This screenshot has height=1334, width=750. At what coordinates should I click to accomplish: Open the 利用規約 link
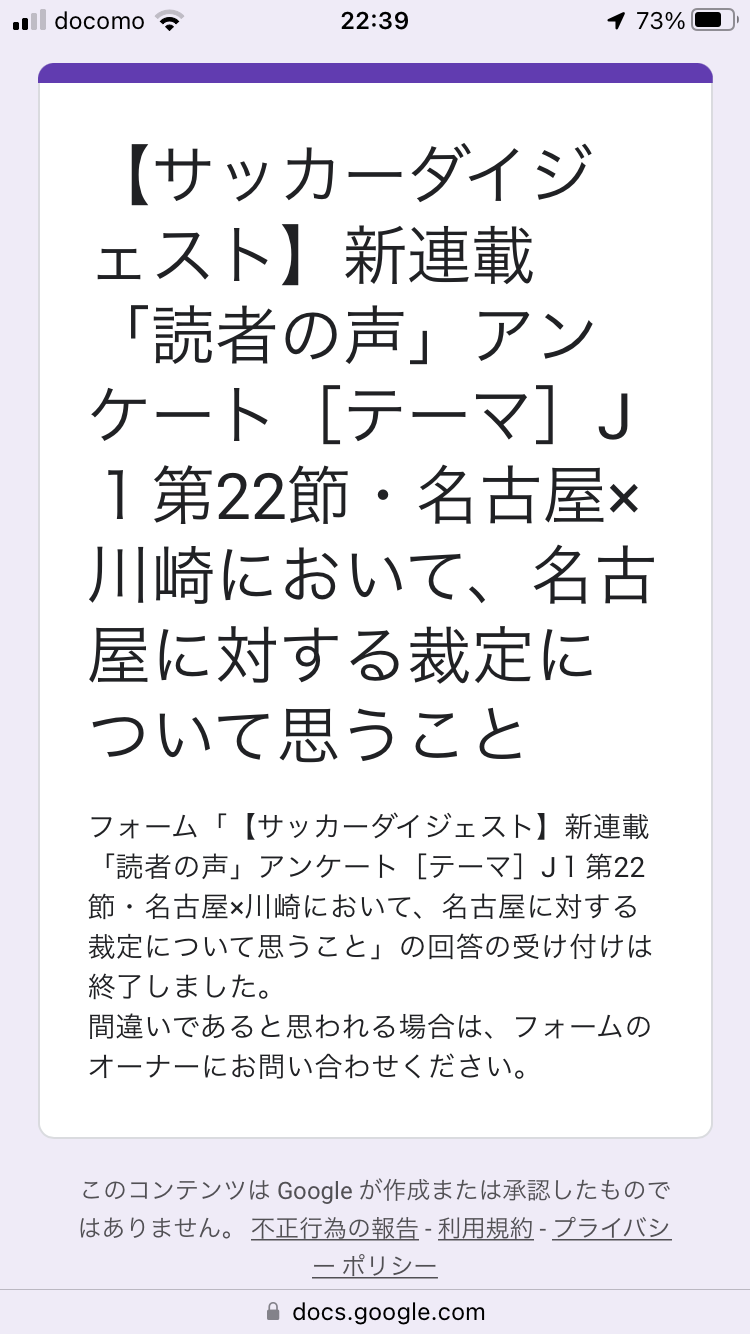click(x=486, y=1229)
